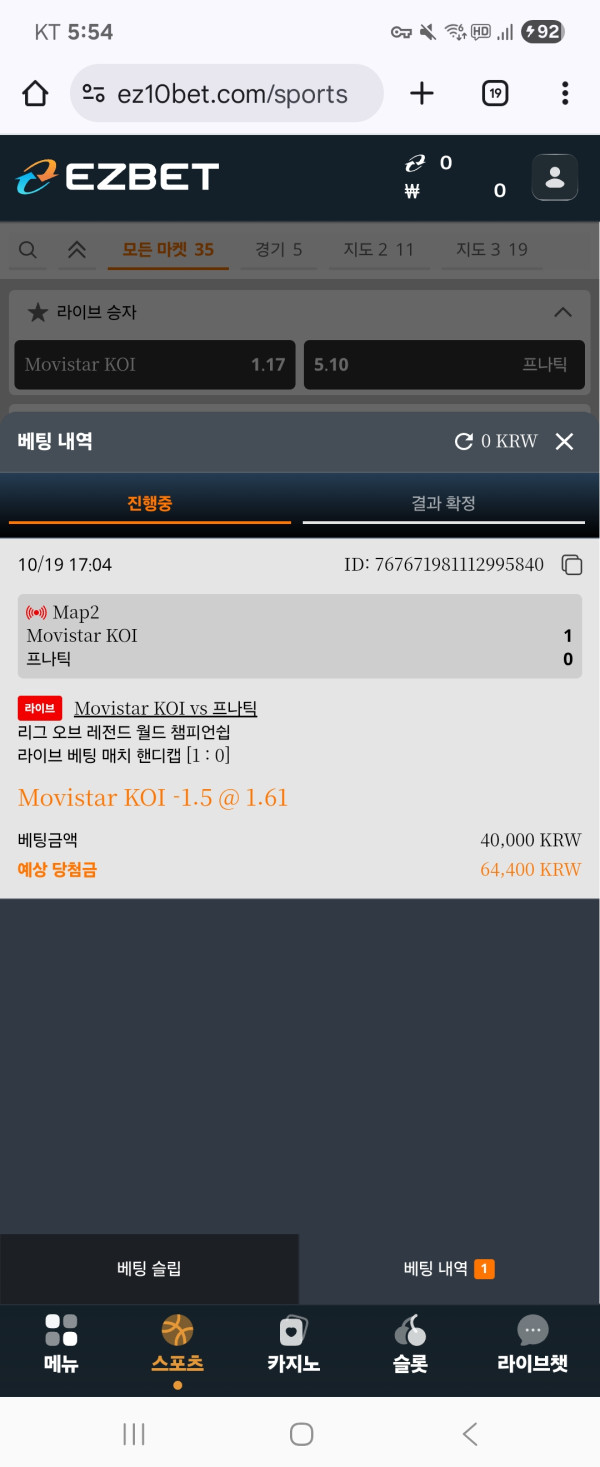Copy the bet ID
Screen dimensions: 600x1467
[572, 565]
